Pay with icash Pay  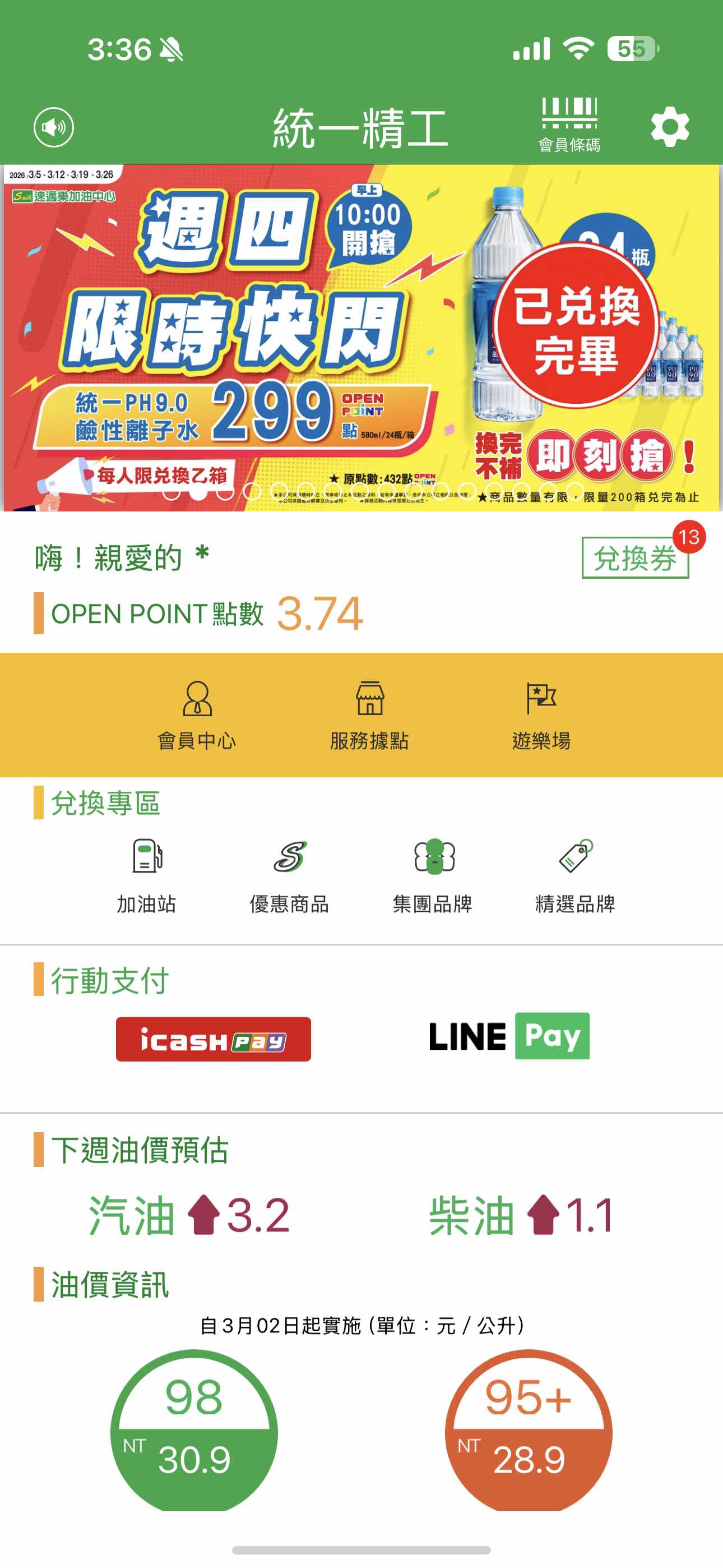[x=213, y=1039]
